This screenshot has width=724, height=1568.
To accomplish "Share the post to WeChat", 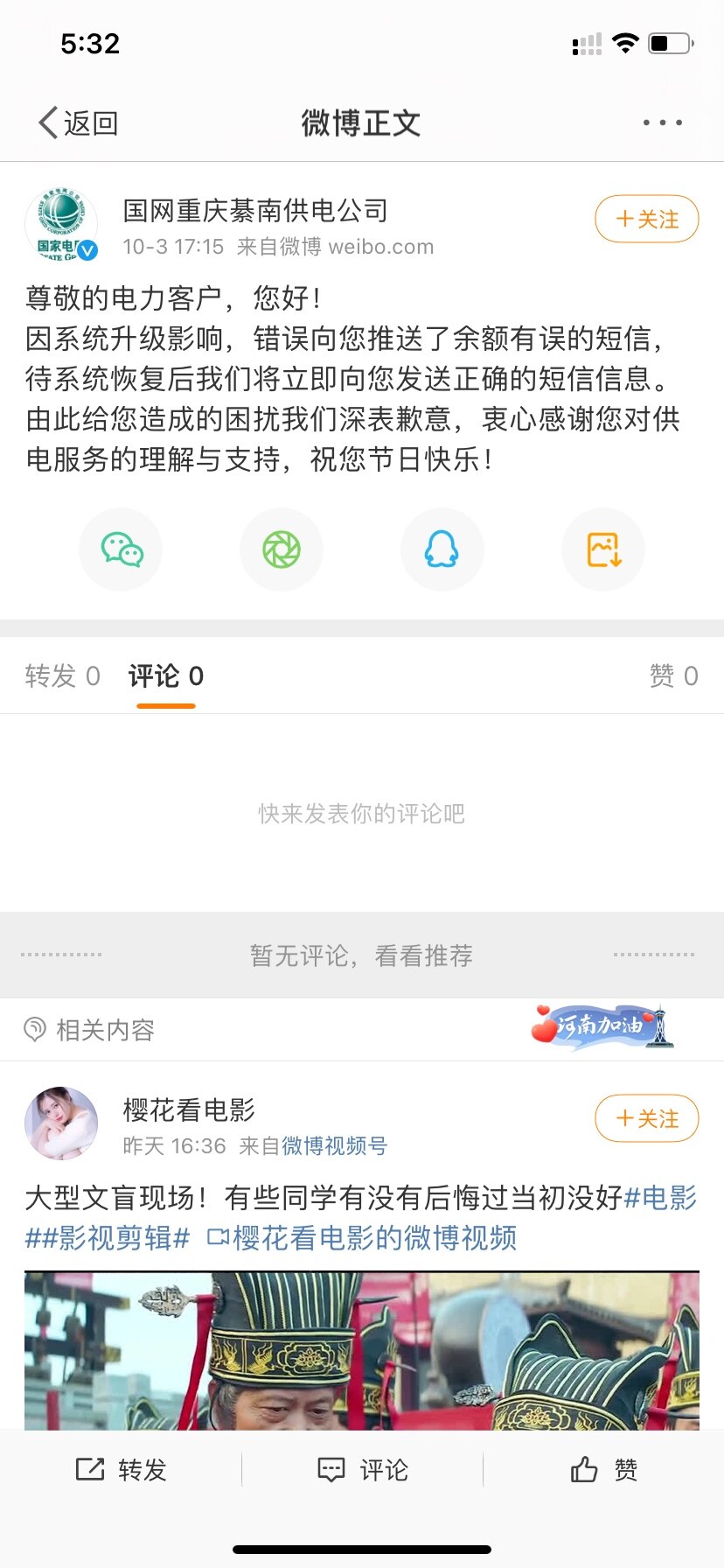I will coord(121,549).
